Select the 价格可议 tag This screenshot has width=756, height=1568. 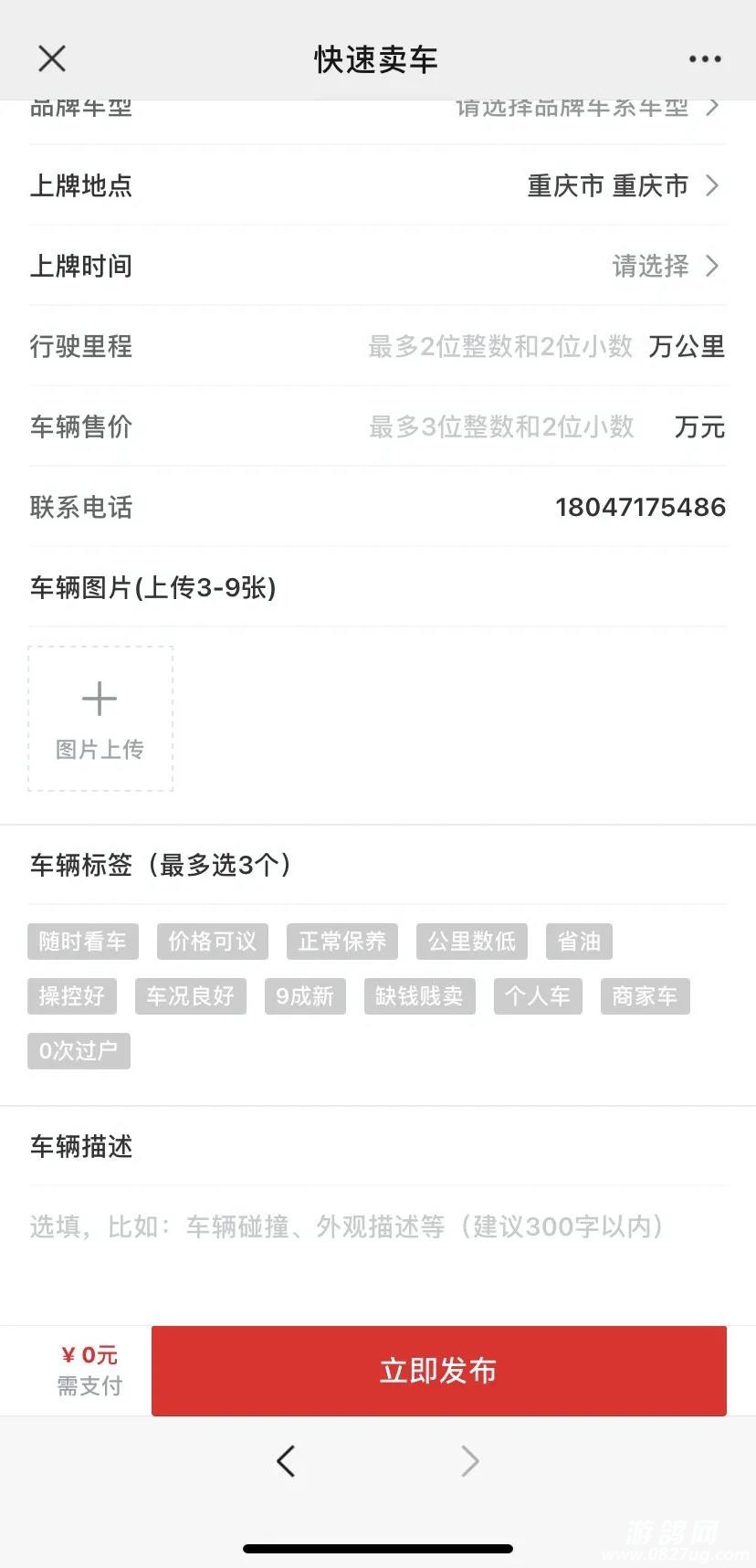pyautogui.click(x=213, y=942)
